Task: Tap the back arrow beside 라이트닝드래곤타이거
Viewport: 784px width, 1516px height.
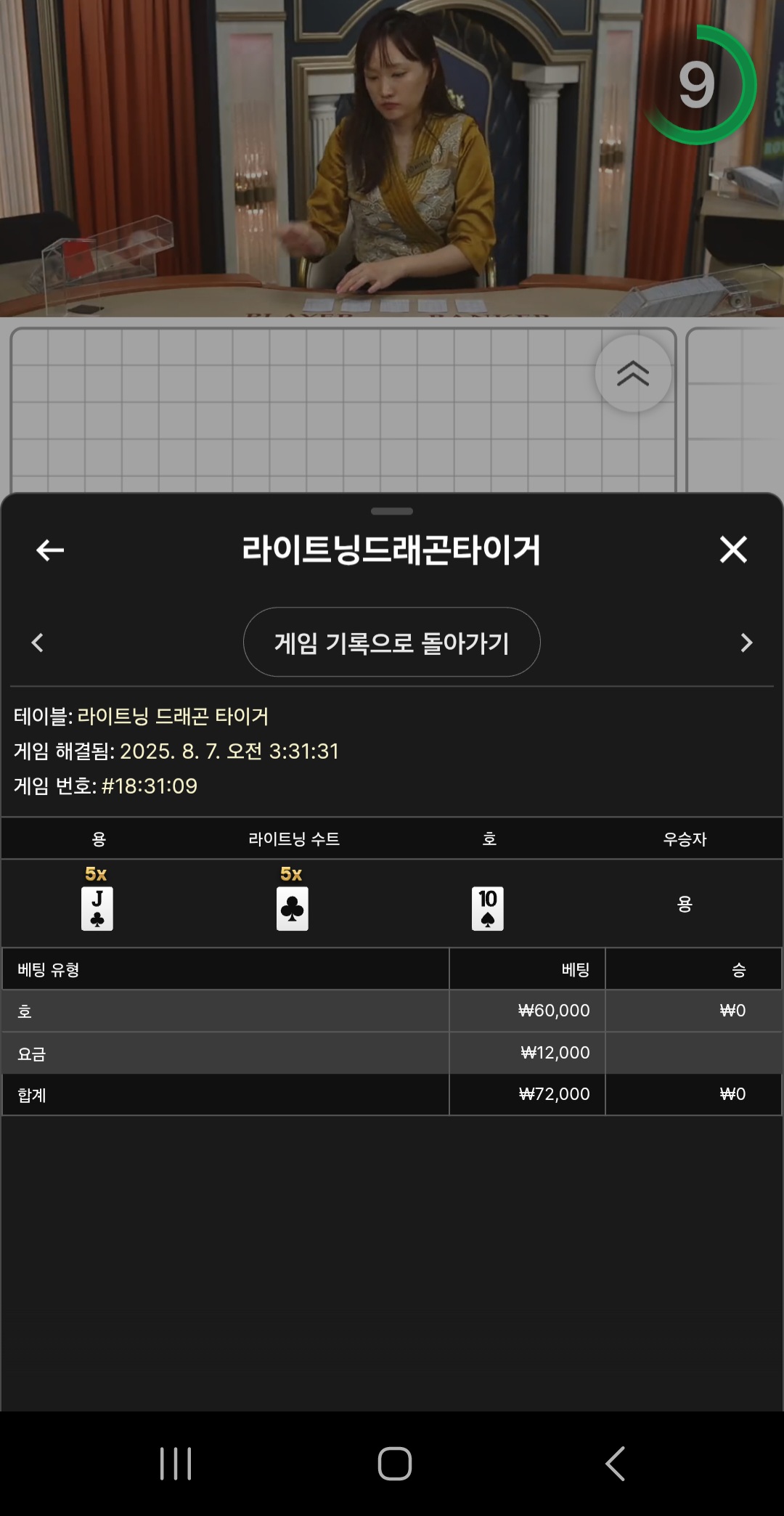Action: click(x=50, y=550)
